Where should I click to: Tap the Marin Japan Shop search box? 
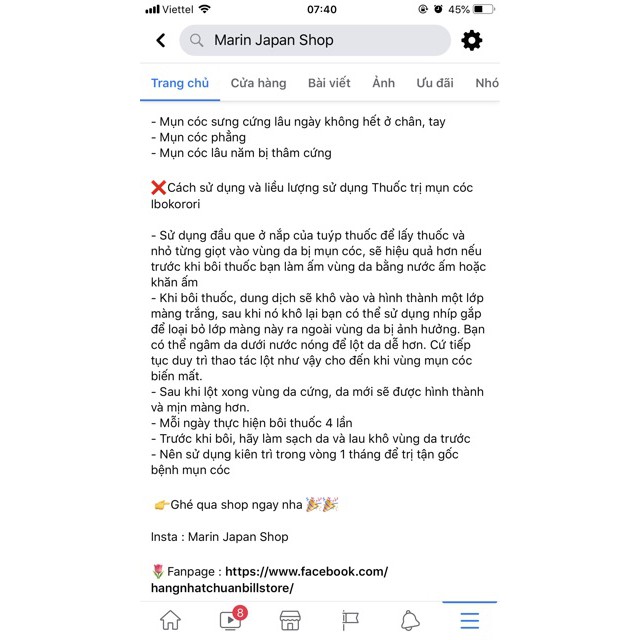pos(315,40)
